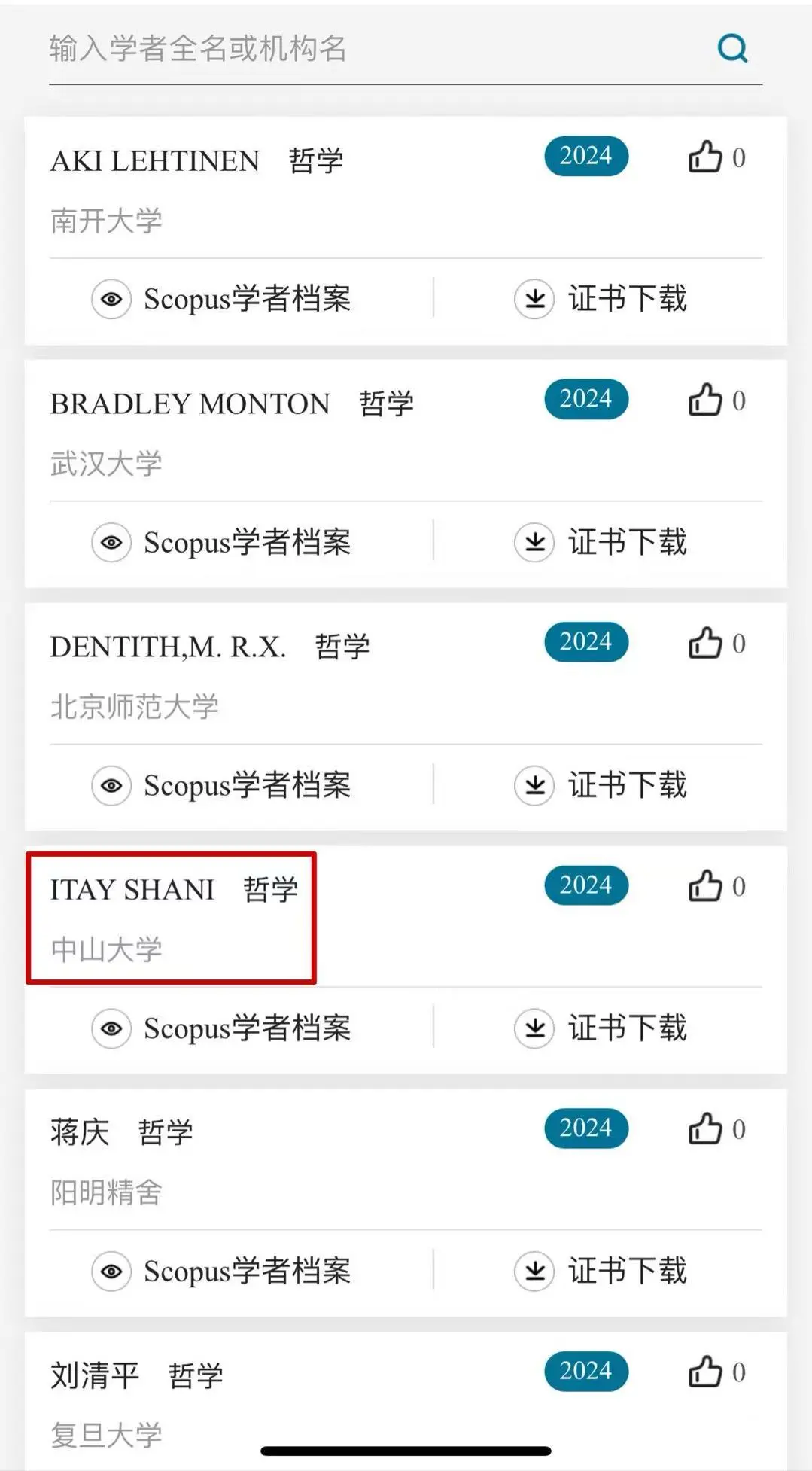Download ITAY SHANI's certificate
Screen dimensions: 812x1471
click(601, 1028)
